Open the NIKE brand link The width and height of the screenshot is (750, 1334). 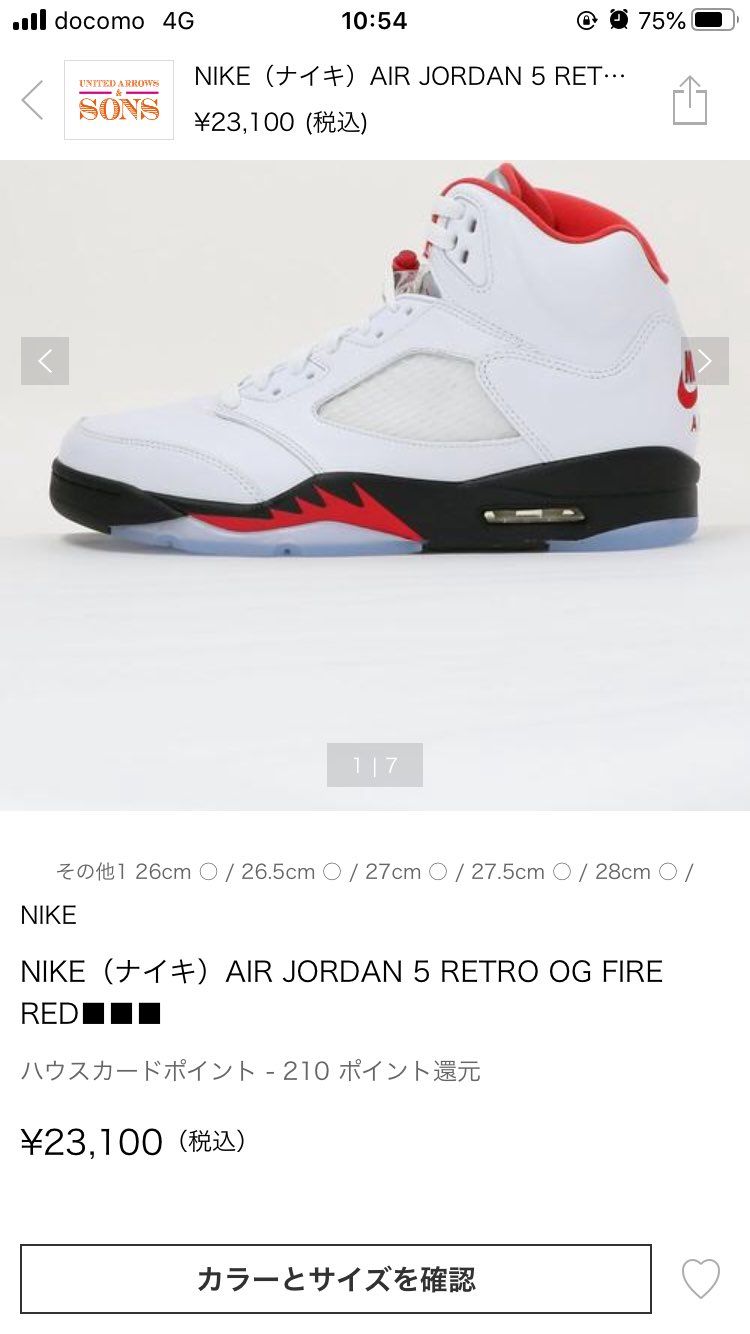pos(48,915)
